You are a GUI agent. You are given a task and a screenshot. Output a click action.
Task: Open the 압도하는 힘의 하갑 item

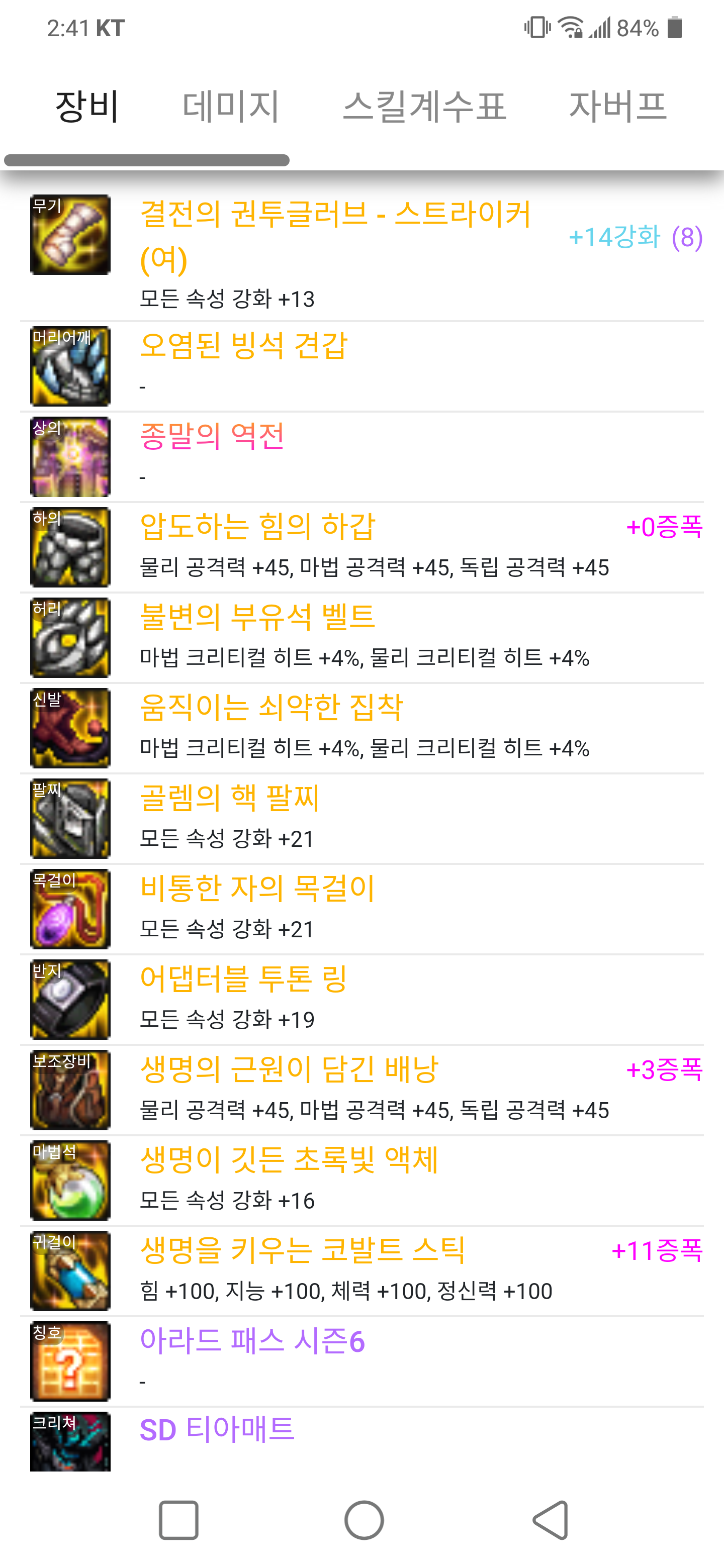(361, 547)
